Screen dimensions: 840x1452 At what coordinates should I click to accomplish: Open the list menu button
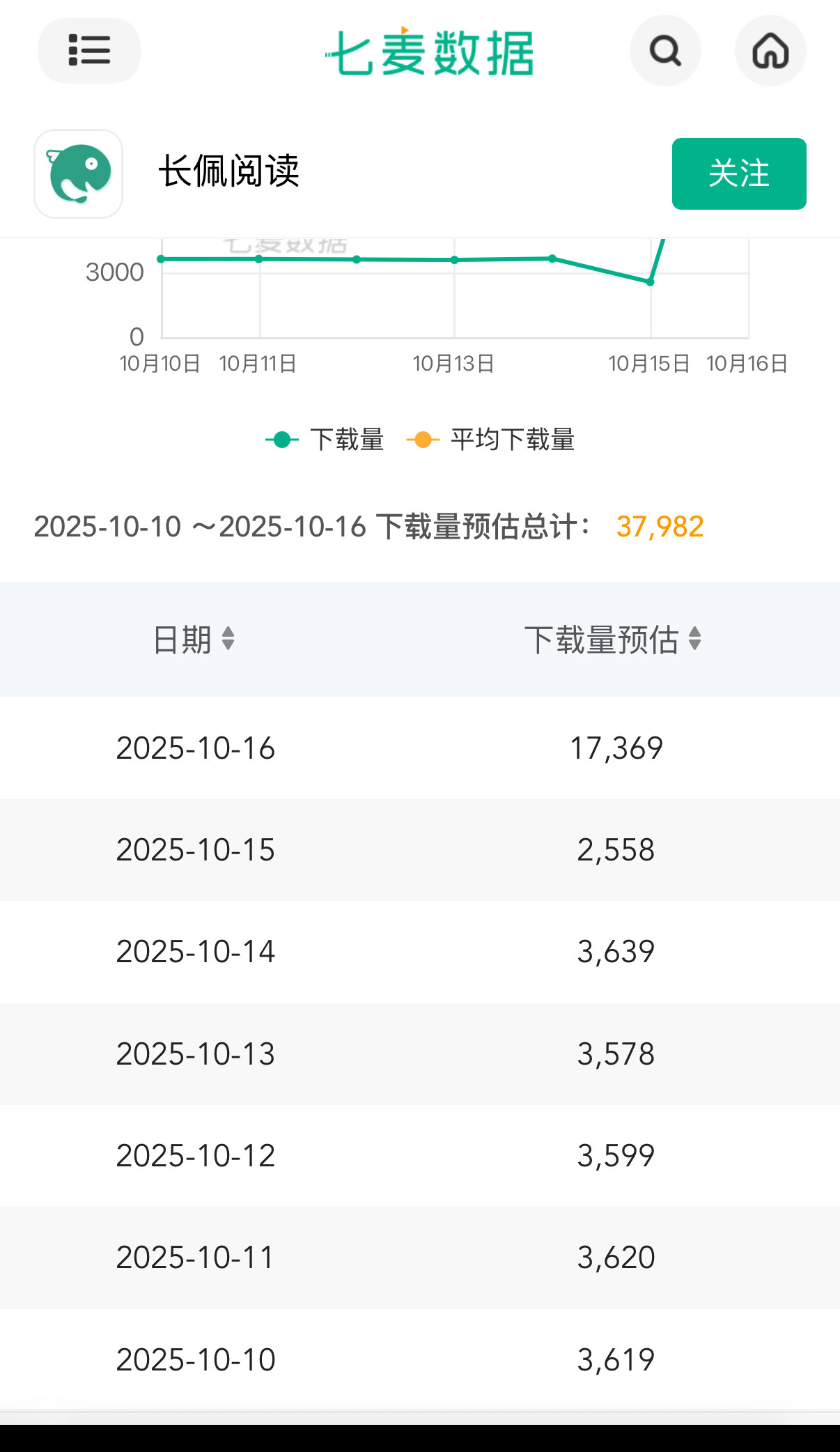tap(89, 51)
